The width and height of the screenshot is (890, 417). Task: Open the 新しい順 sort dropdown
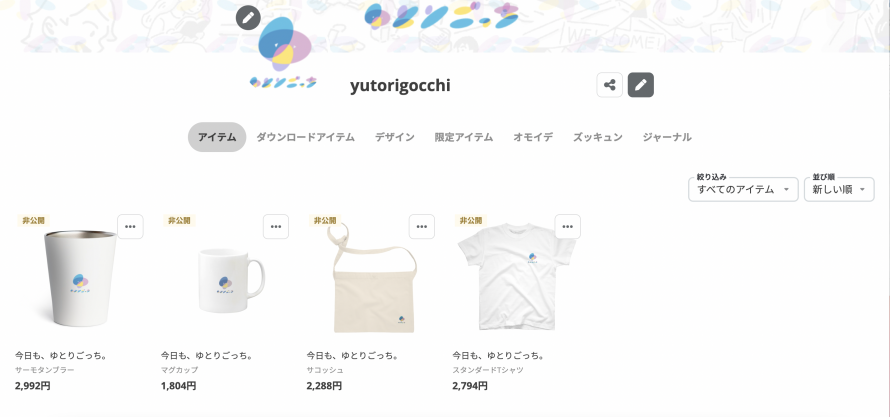839,189
